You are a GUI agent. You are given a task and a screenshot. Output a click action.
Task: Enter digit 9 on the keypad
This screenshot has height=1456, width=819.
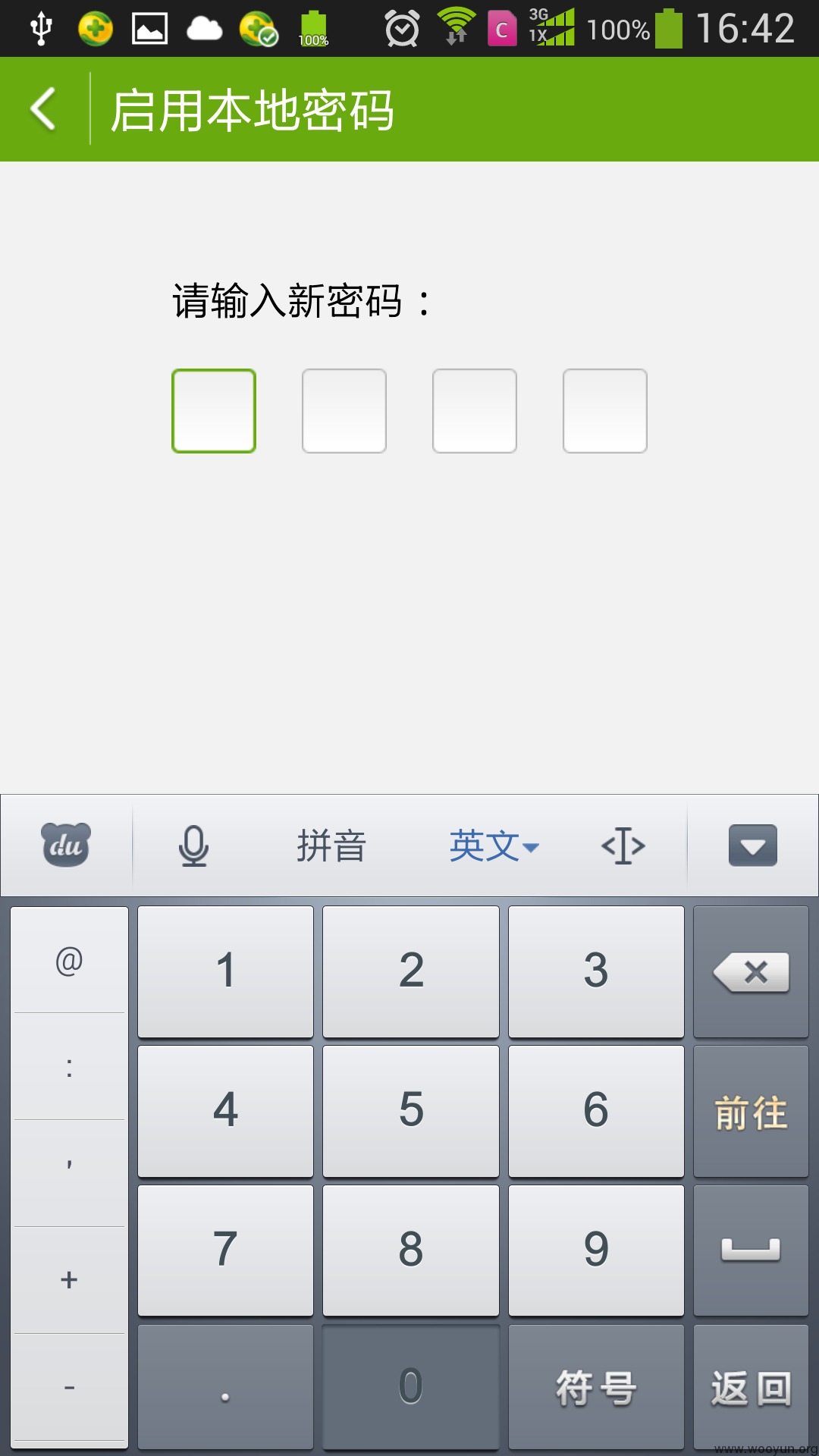pos(596,1250)
